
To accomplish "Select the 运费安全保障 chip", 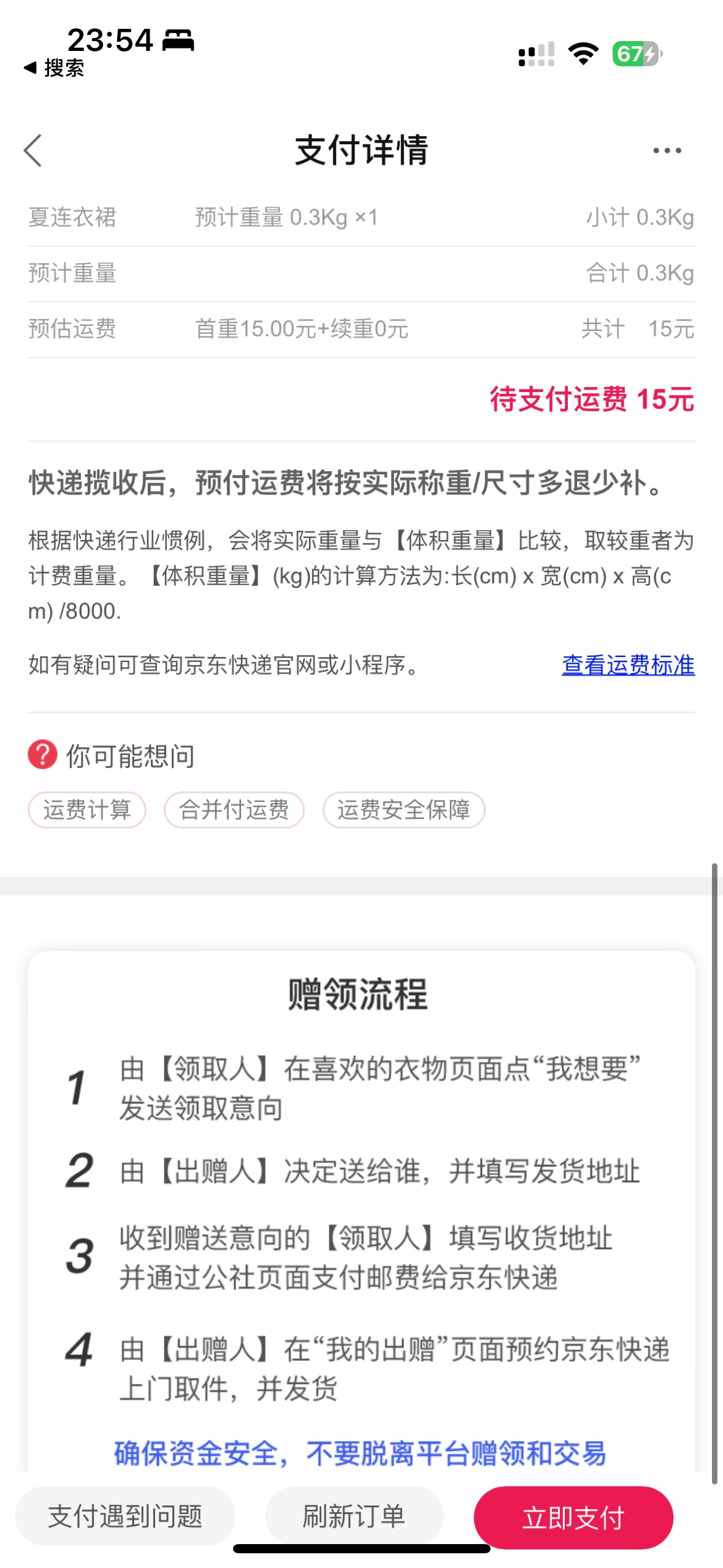I will 404,810.
